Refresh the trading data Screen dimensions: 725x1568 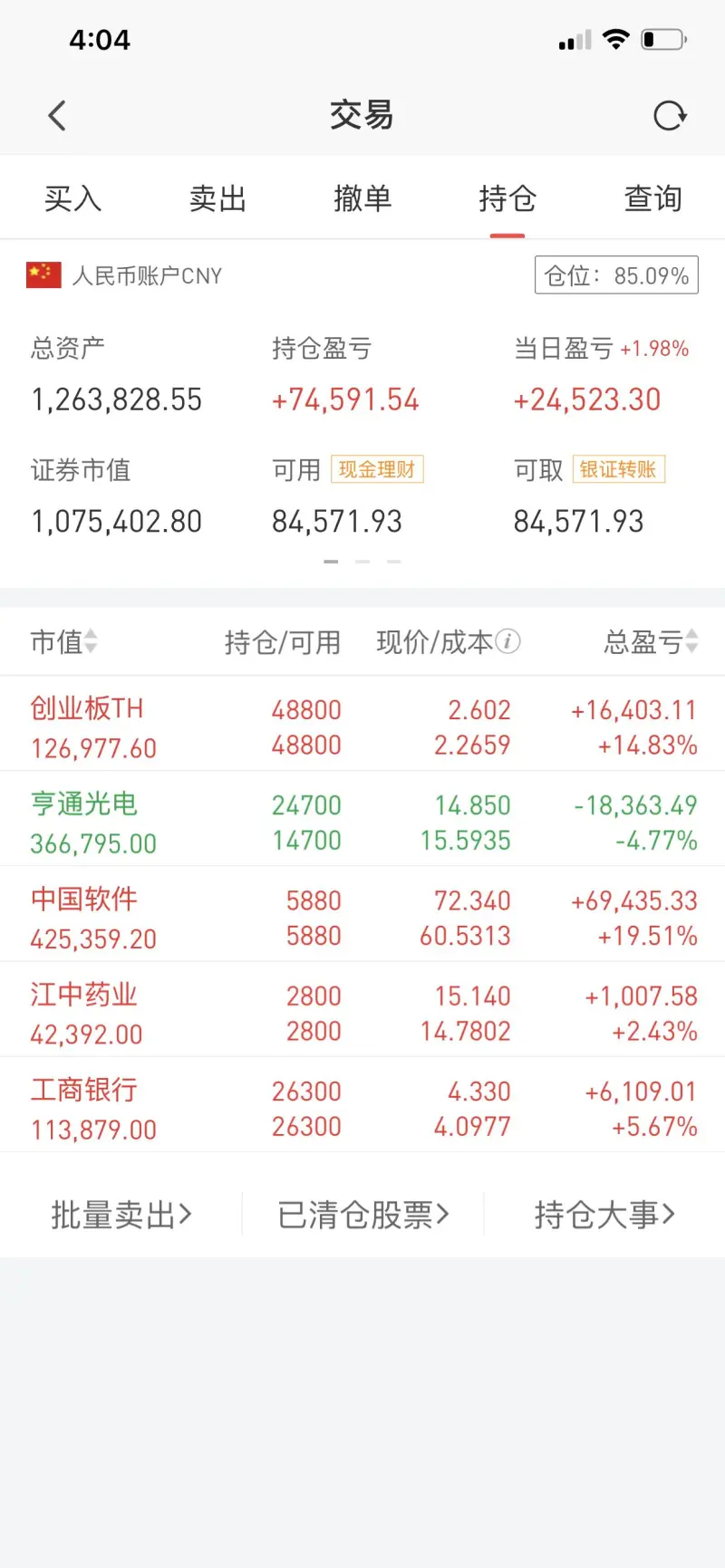670,116
